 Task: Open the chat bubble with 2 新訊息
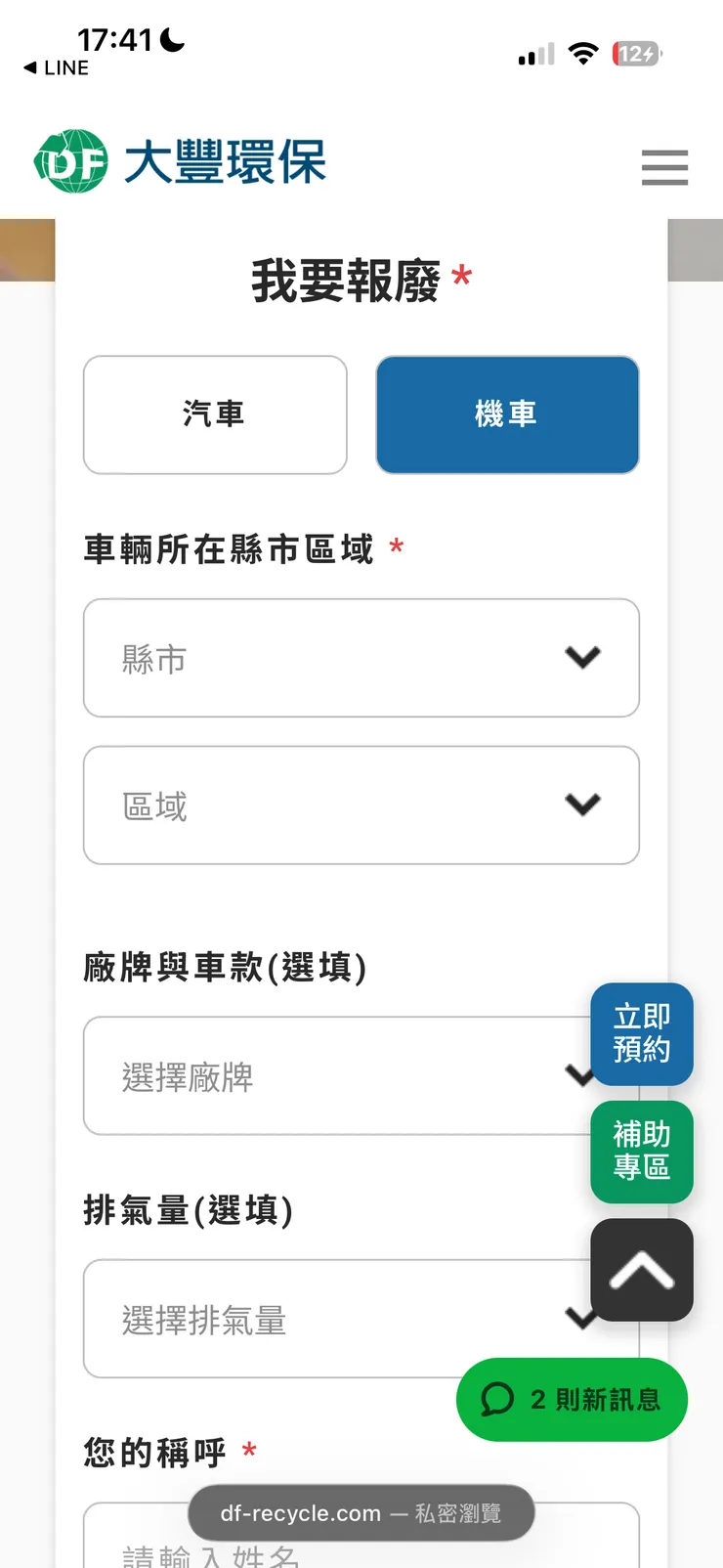[571, 1399]
